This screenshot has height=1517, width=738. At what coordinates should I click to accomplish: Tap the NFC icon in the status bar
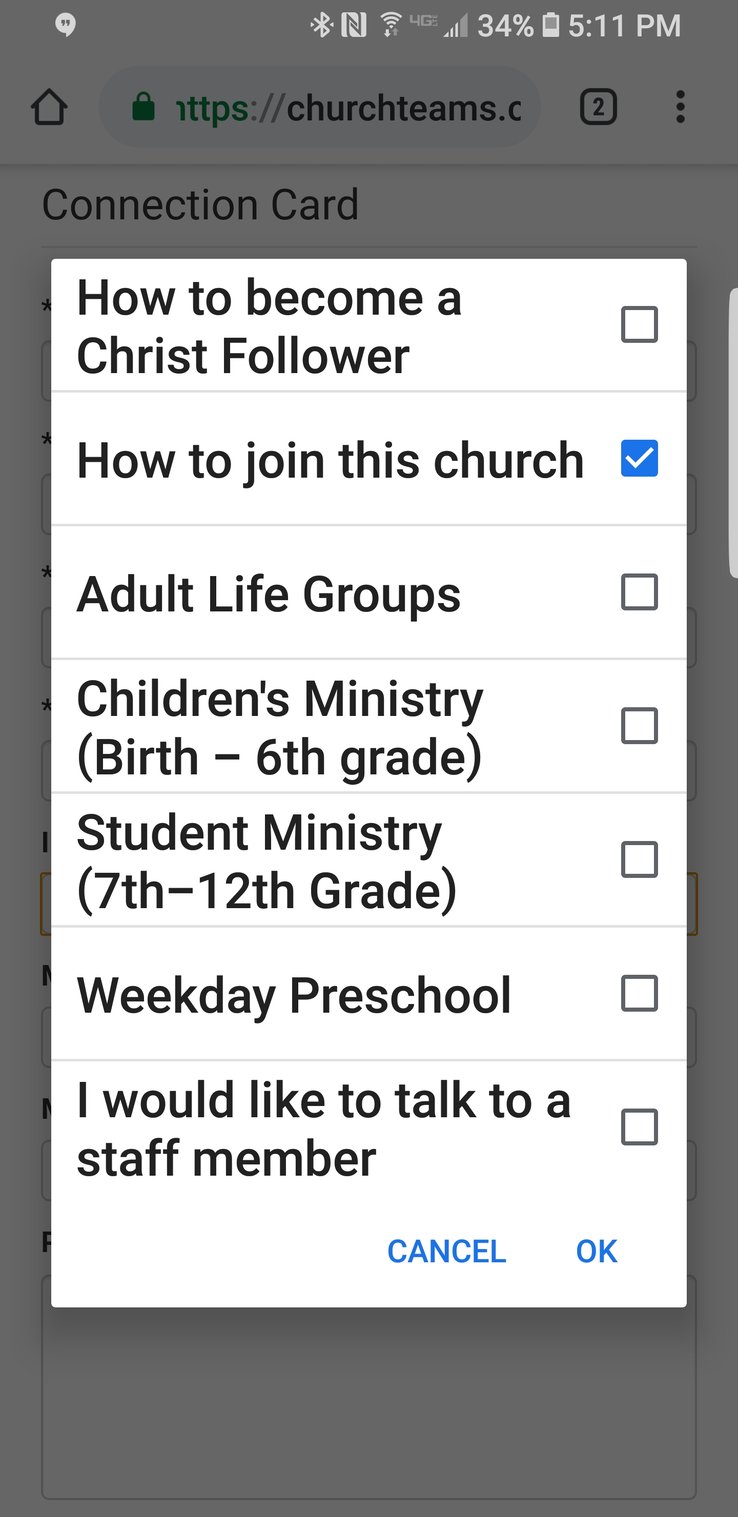point(355,25)
